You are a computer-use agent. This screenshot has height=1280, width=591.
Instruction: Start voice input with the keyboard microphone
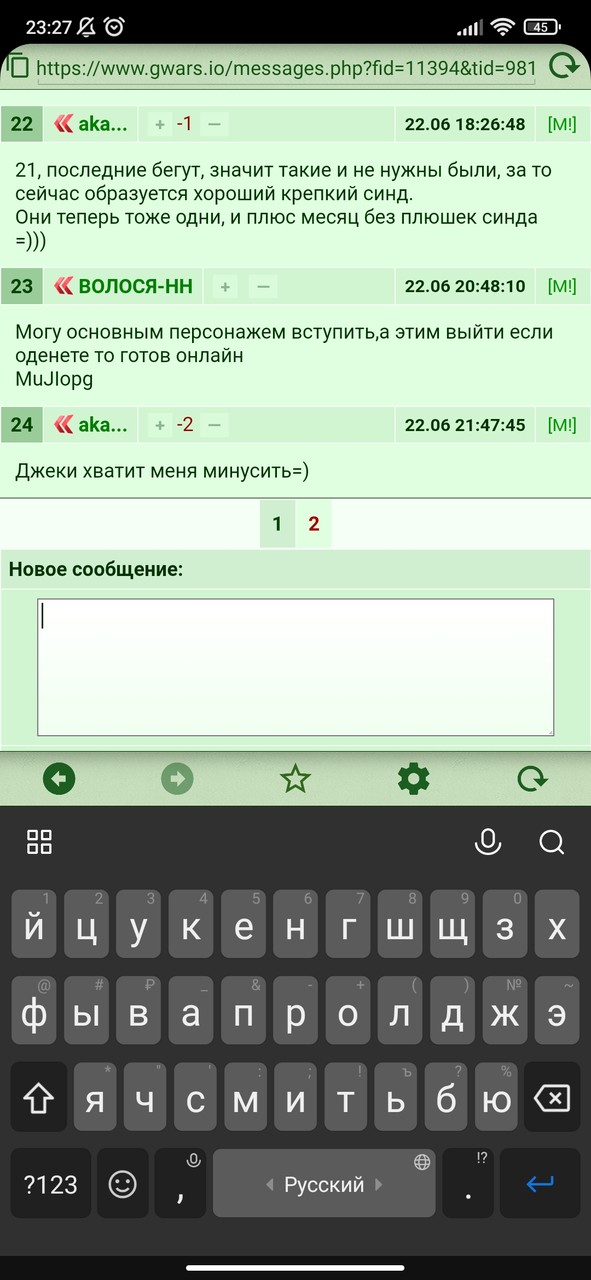(488, 842)
